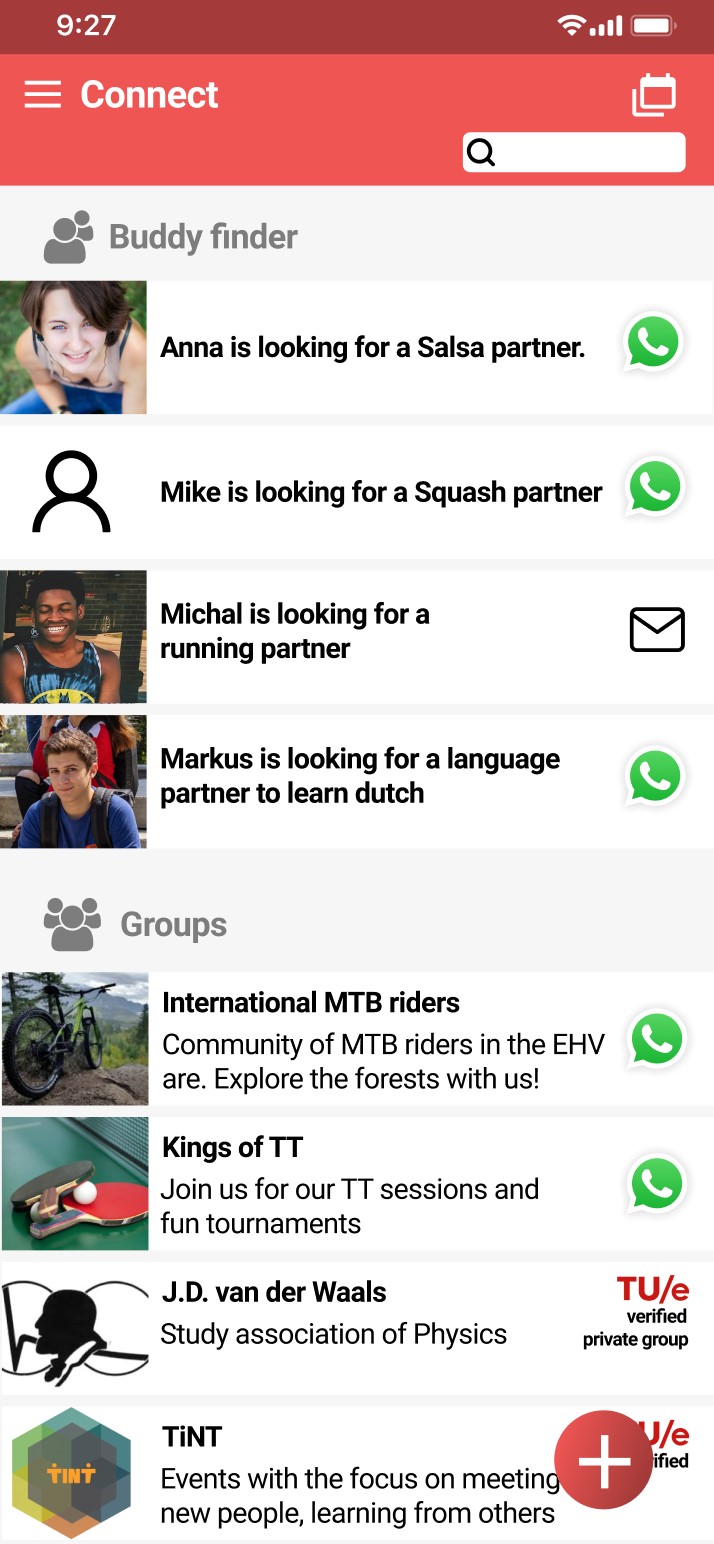Open the hamburger drawer menu
Image resolution: width=714 pixels, height=1544 pixels.
coord(43,95)
